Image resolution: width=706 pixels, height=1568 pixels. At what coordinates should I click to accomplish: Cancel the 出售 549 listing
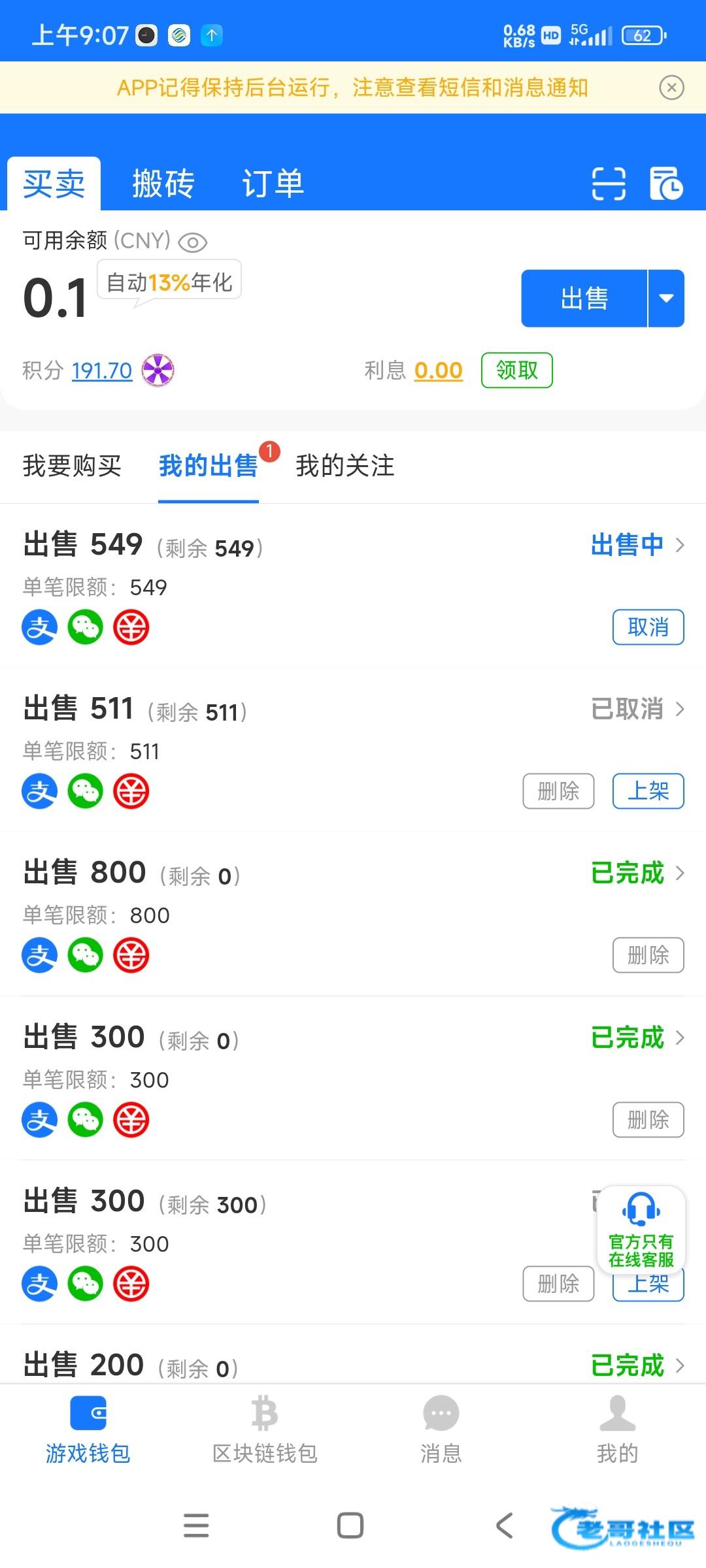[x=648, y=627]
